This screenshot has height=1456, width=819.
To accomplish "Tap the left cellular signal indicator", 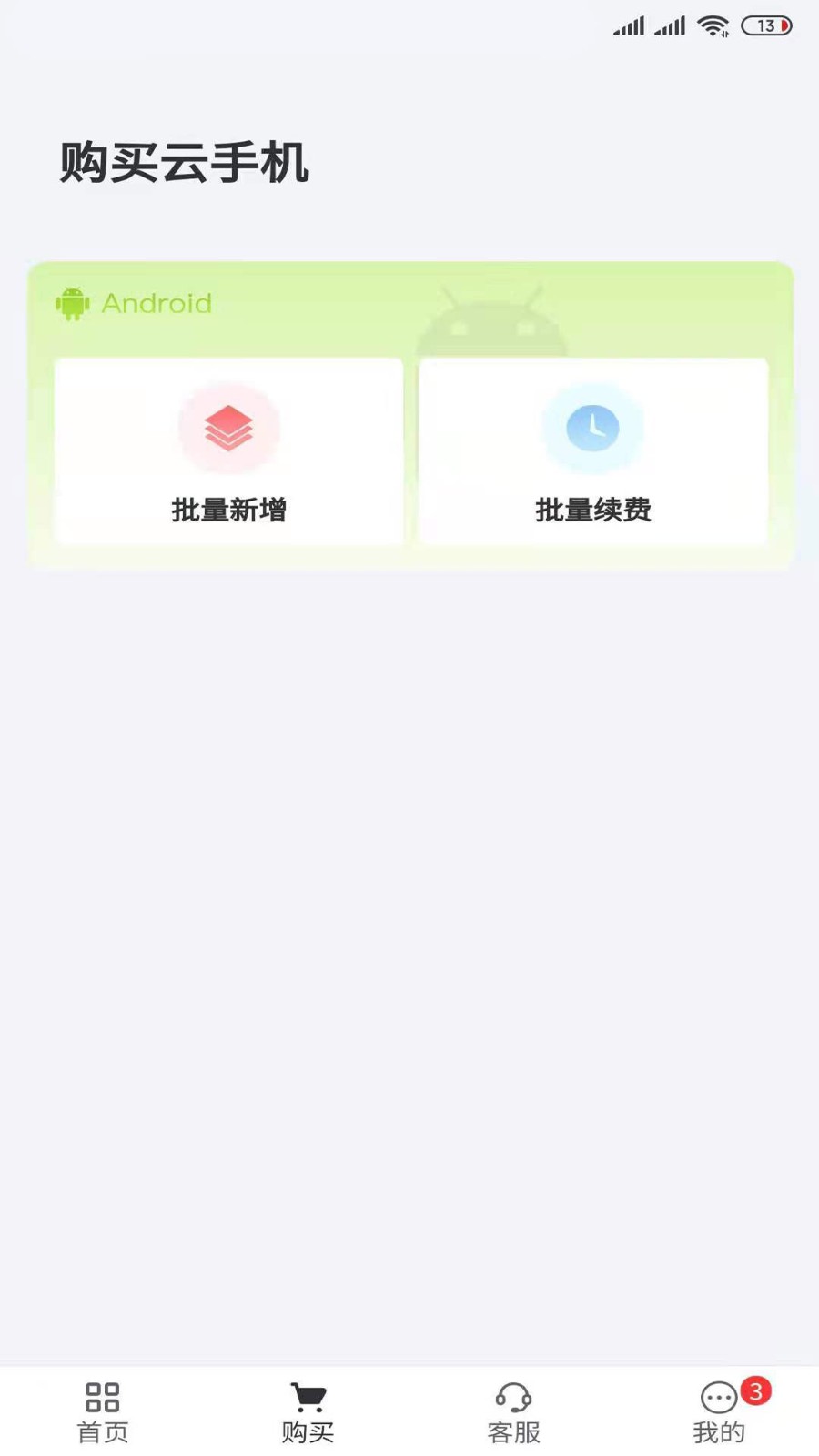I will 630,25.
